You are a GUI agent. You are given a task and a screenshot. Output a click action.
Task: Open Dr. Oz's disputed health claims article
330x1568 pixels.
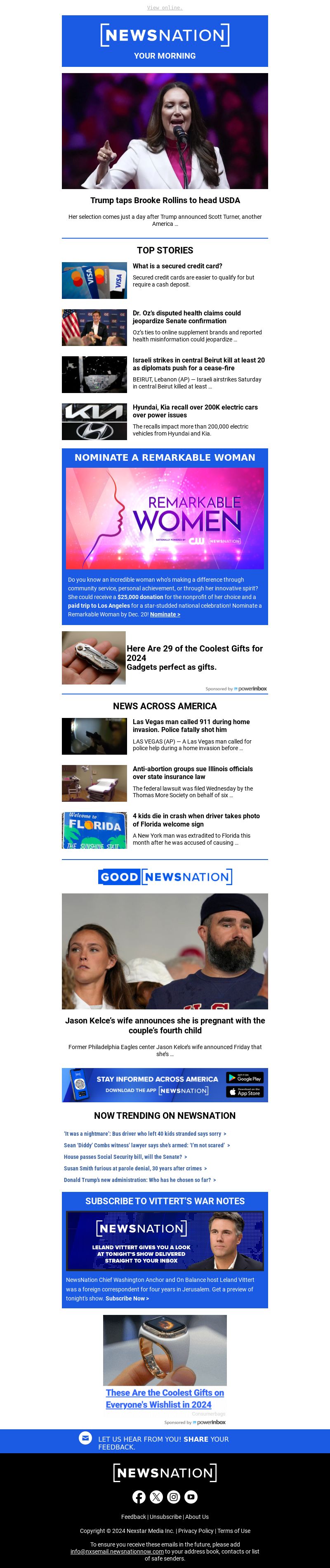186,317
